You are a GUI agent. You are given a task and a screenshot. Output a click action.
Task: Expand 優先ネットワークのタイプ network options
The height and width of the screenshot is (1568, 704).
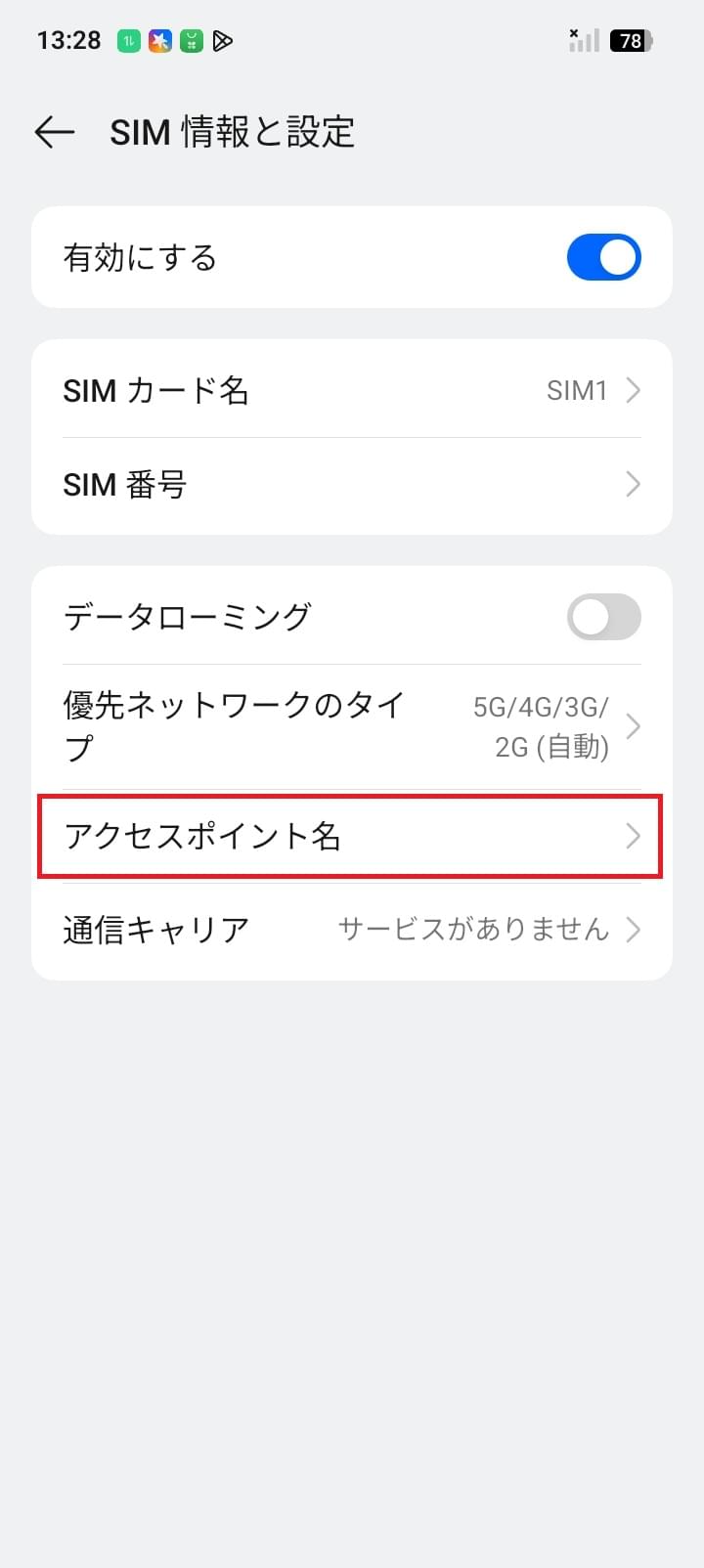[x=634, y=727]
